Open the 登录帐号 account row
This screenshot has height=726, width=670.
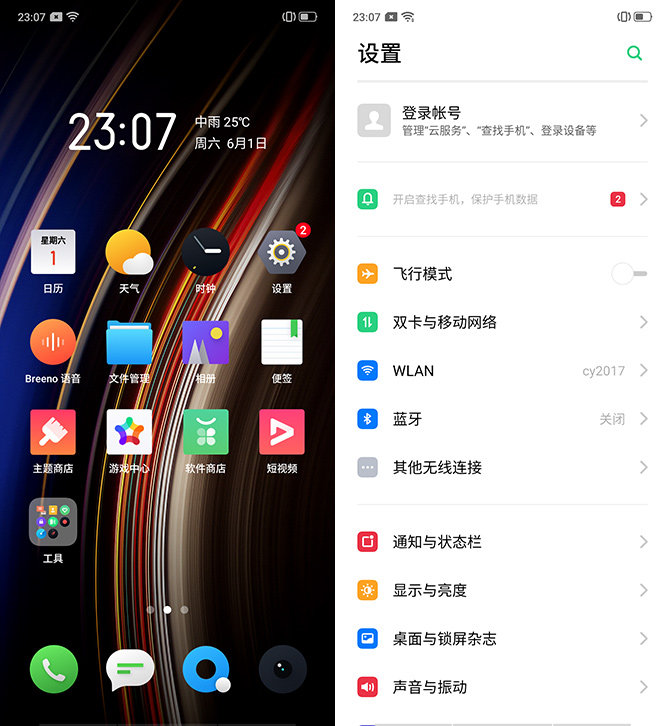pos(502,121)
